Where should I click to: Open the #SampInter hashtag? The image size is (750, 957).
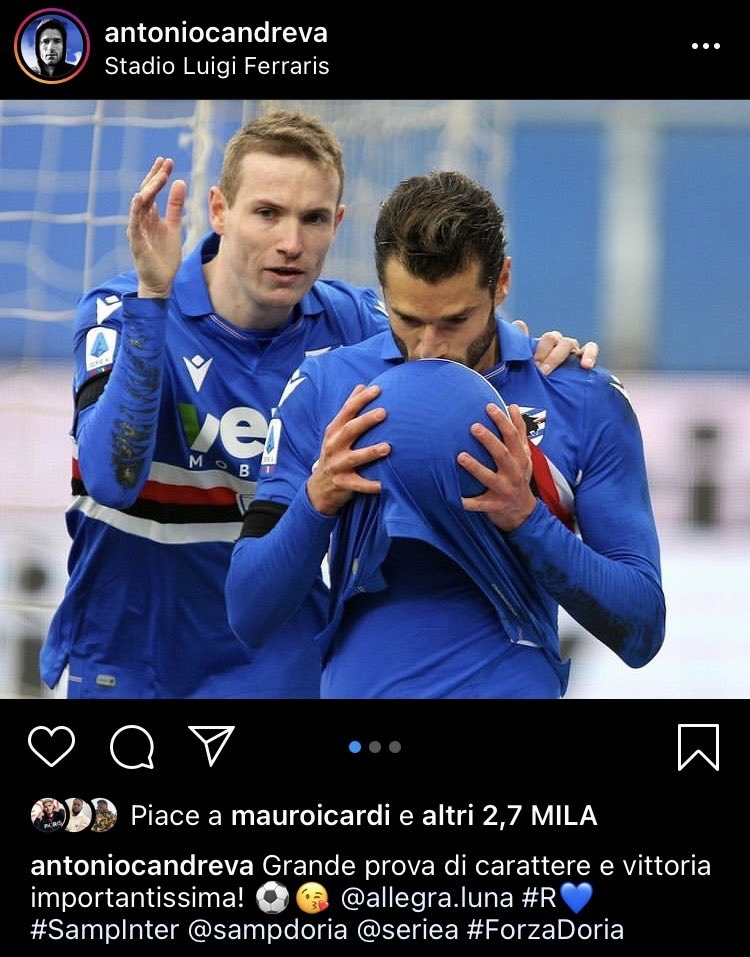[x=103, y=930]
